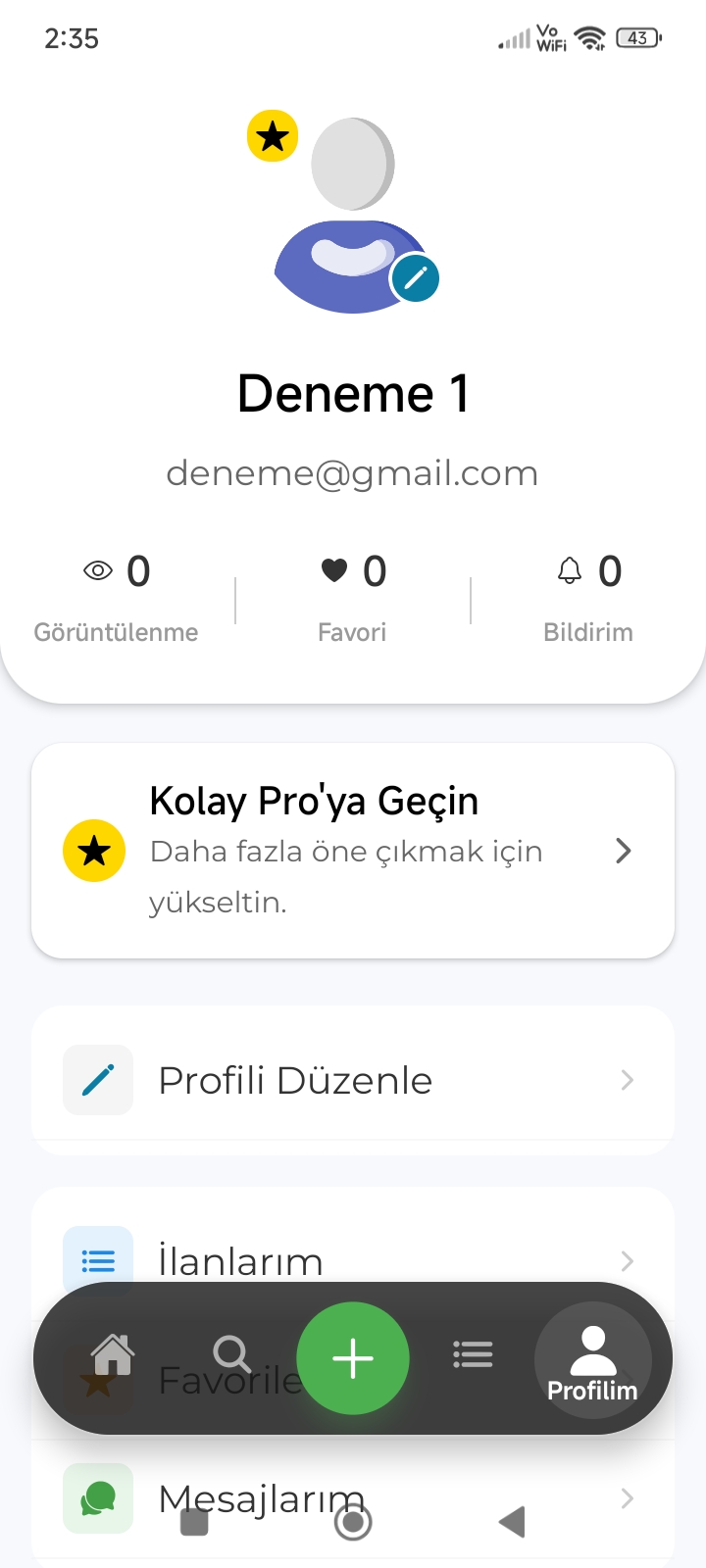The image size is (706, 1568).
Task: Open the listings icon next to Profilim
Action: coord(474,1354)
